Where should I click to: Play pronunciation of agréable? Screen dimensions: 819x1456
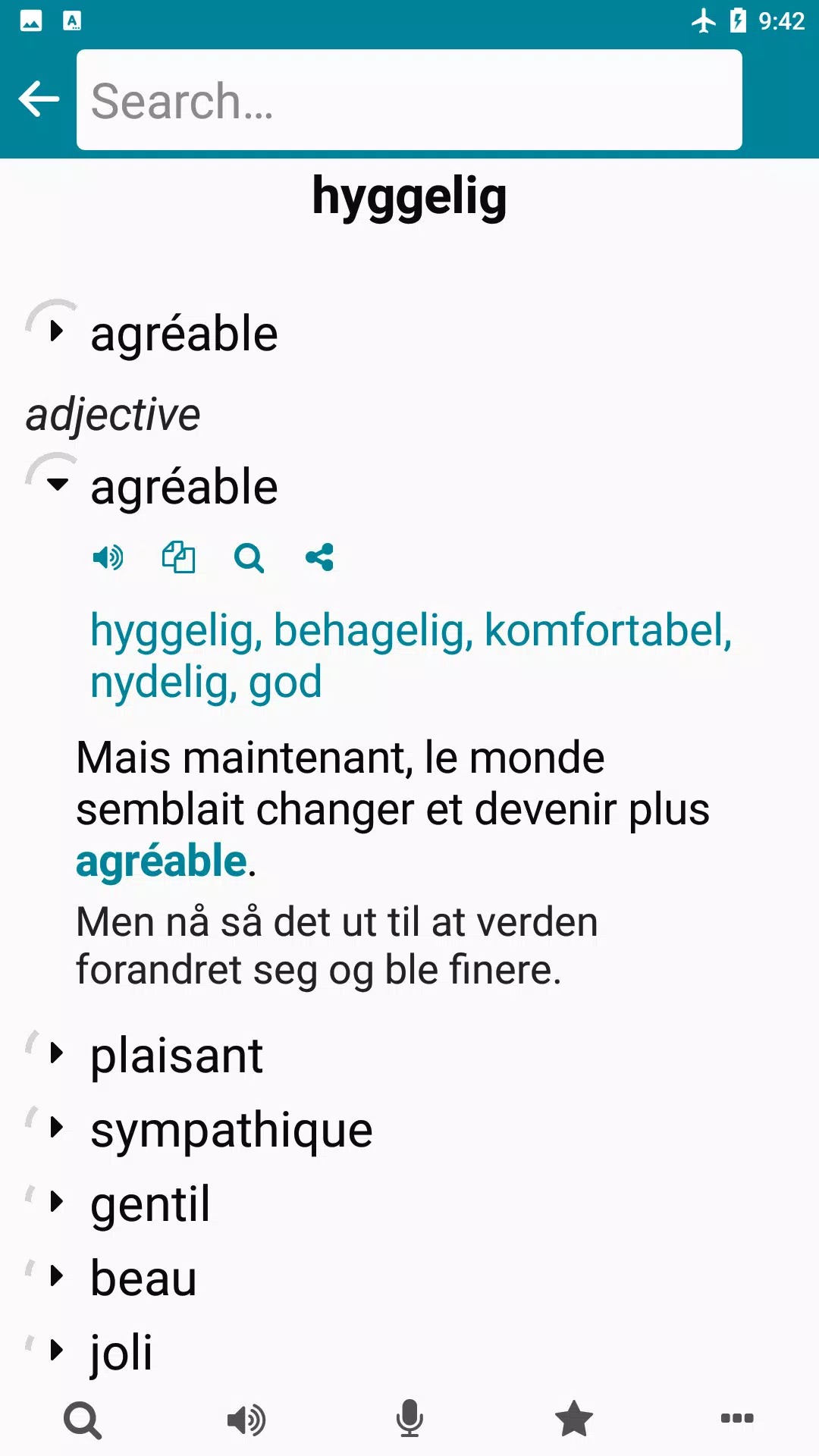(108, 558)
